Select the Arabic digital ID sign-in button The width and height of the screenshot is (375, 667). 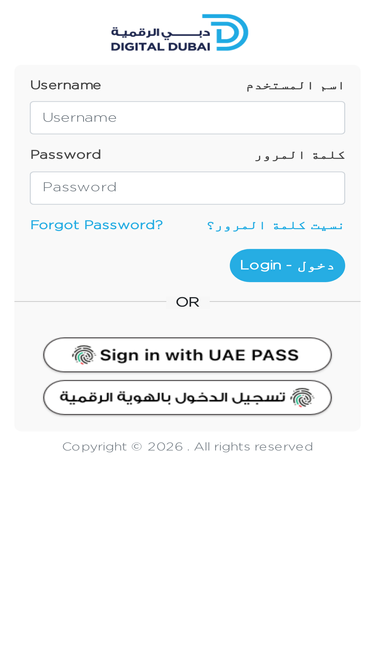tap(187, 397)
